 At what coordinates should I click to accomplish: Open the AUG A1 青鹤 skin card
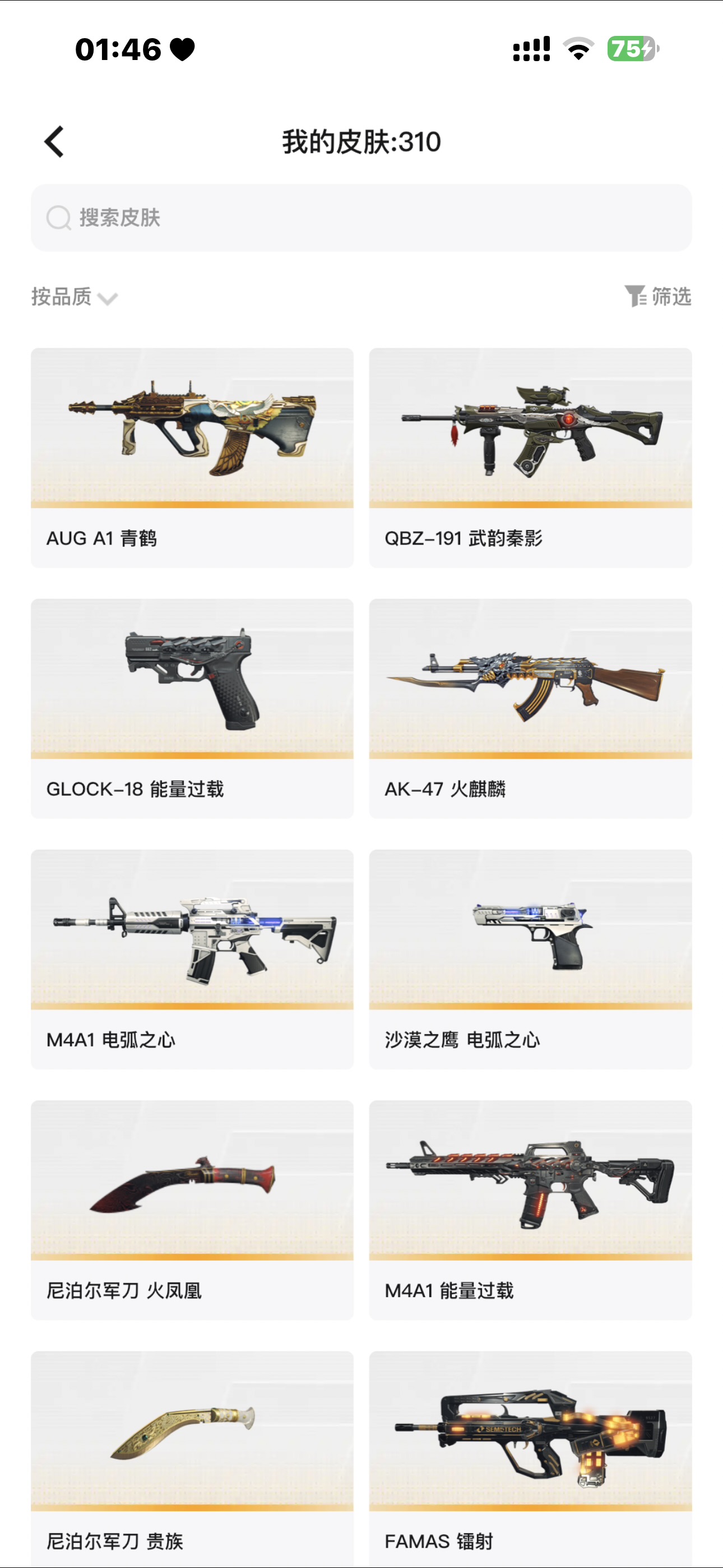192,457
